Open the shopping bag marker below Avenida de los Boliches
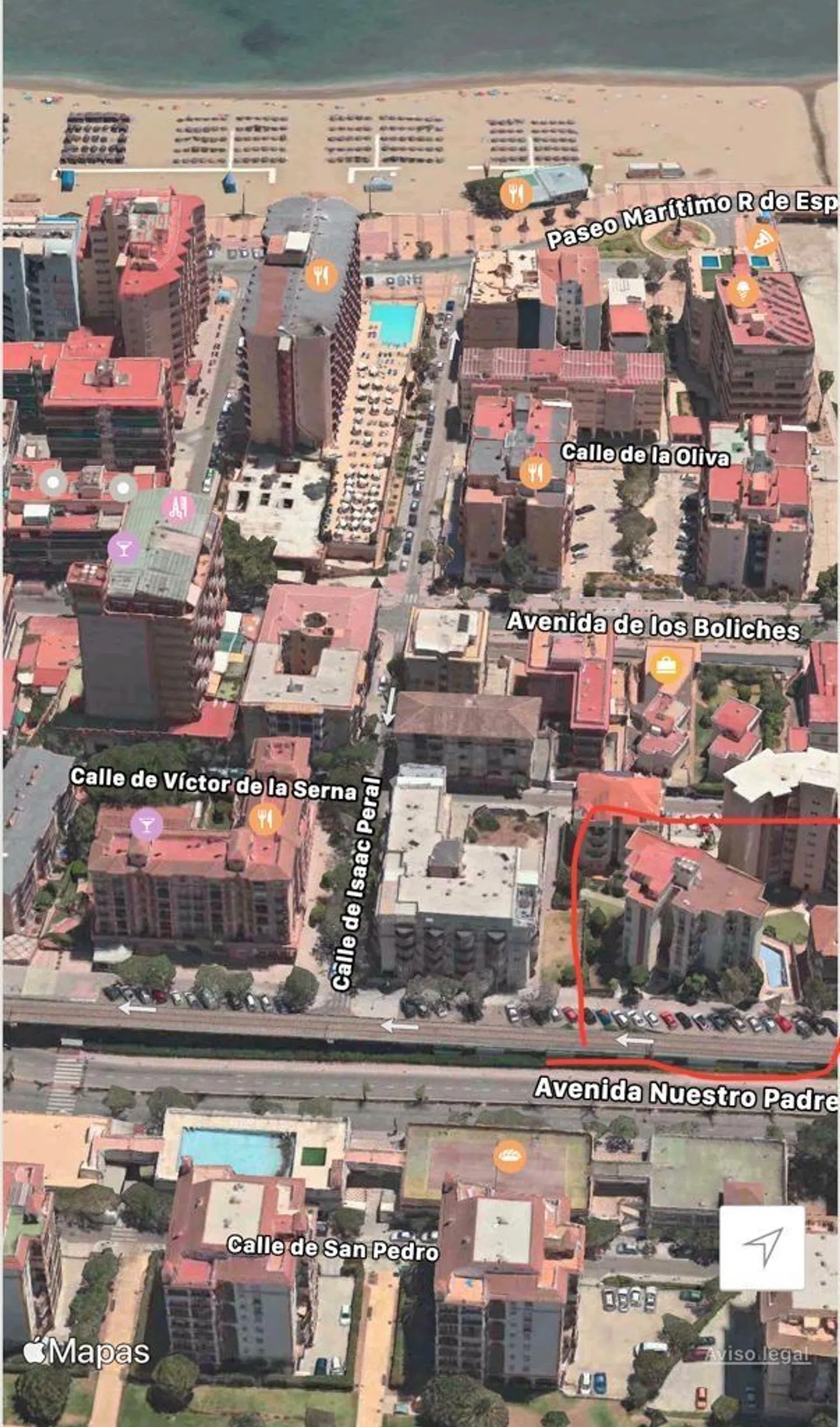Viewport: 840px width, 1427px height. coord(665,667)
